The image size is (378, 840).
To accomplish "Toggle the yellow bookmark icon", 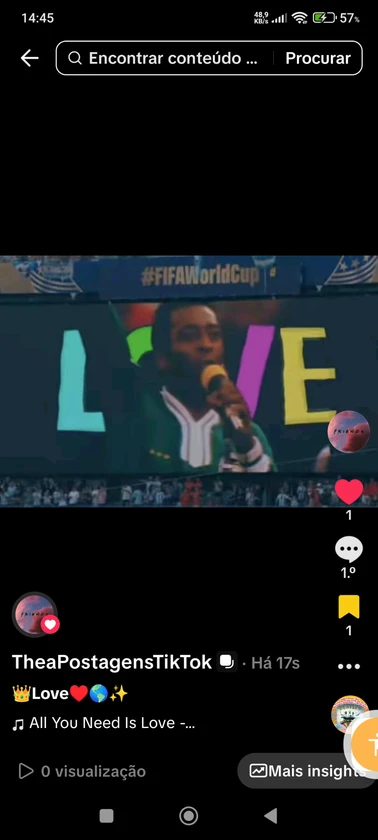I will [349, 607].
